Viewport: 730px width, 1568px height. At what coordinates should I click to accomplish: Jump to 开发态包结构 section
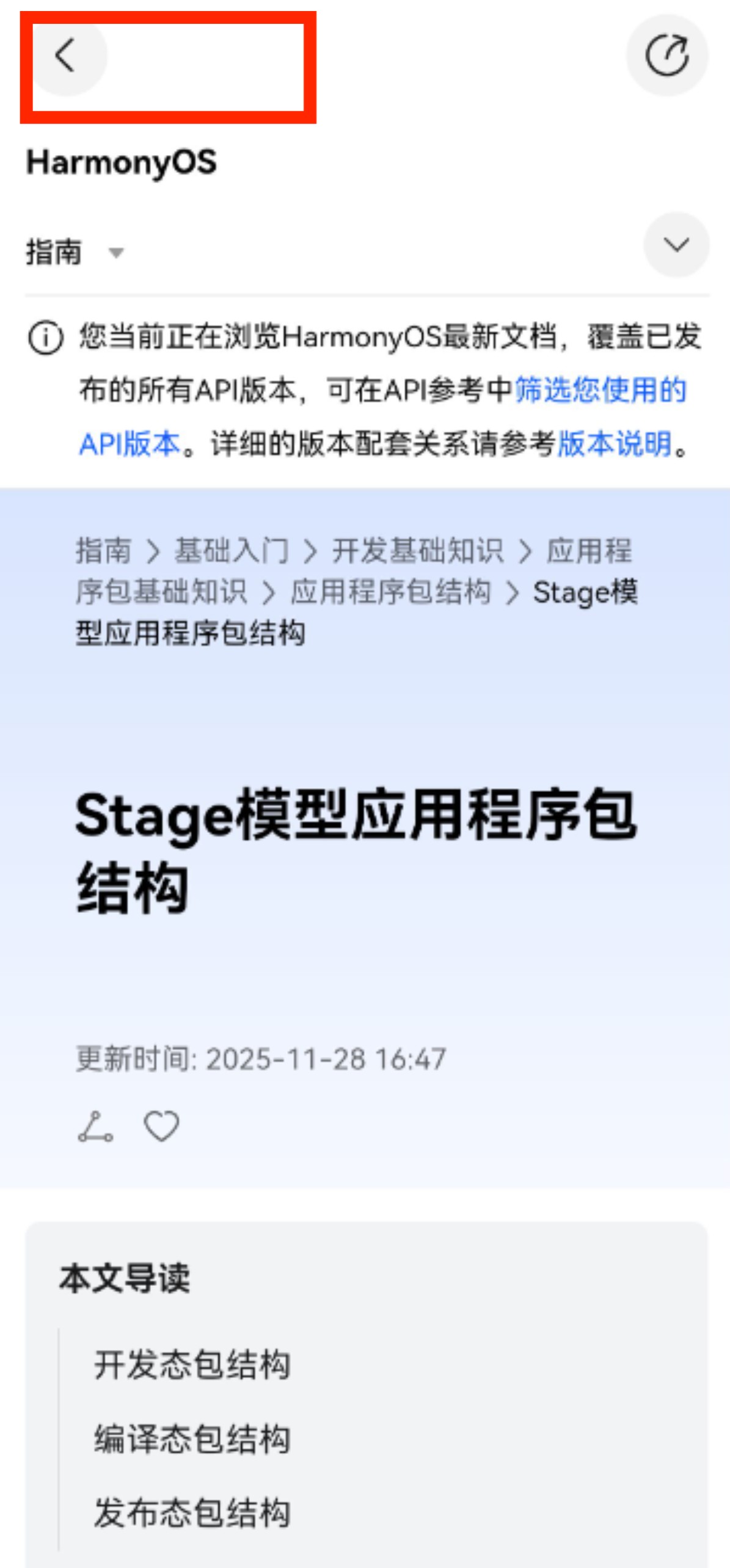tap(192, 1365)
